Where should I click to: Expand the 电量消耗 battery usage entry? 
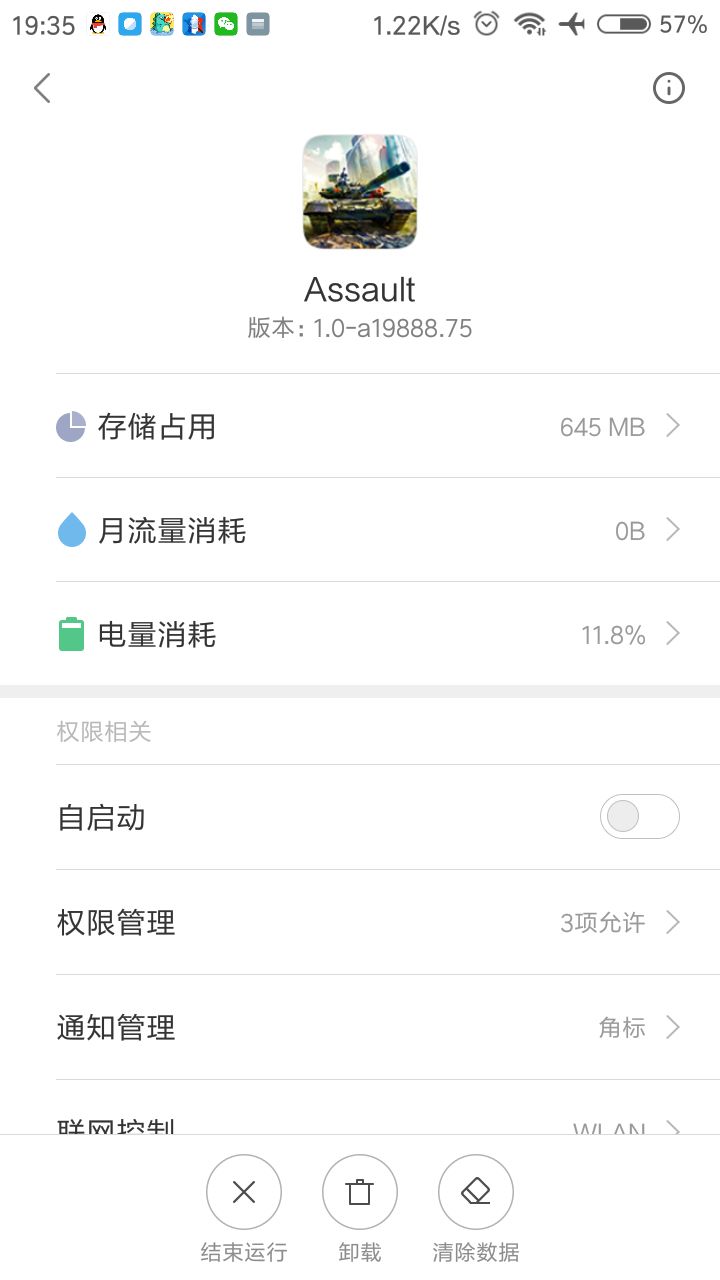pyautogui.click(x=360, y=634)
